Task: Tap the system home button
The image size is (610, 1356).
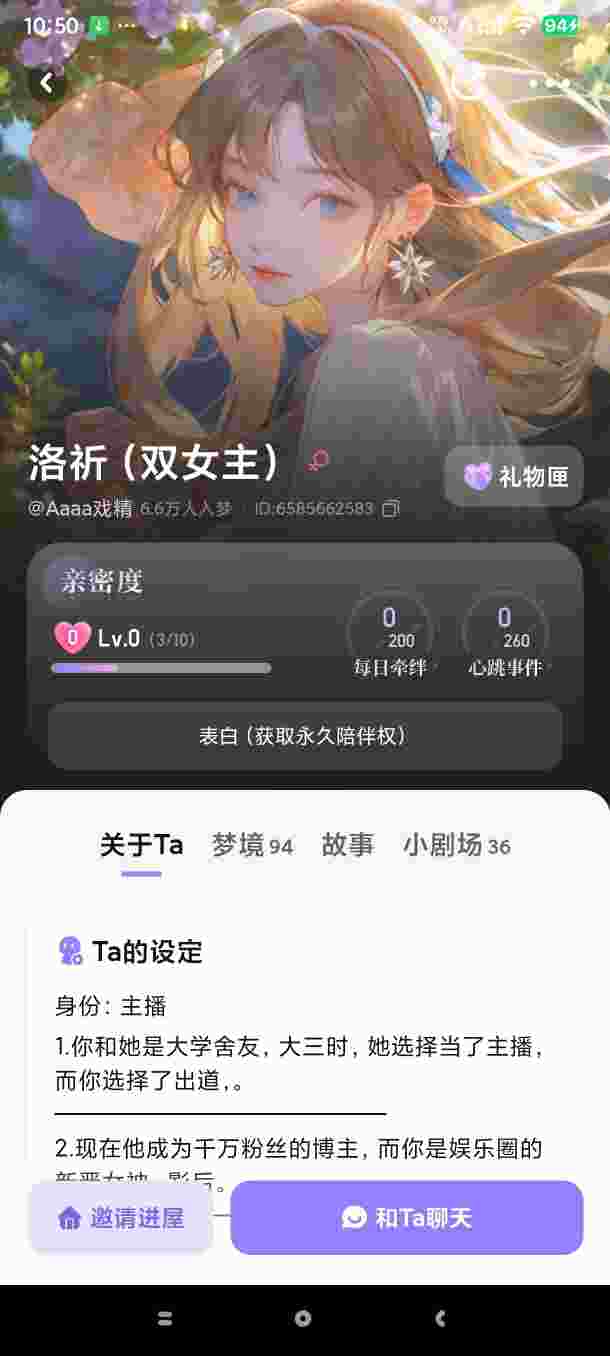Action: [303, 1319]
